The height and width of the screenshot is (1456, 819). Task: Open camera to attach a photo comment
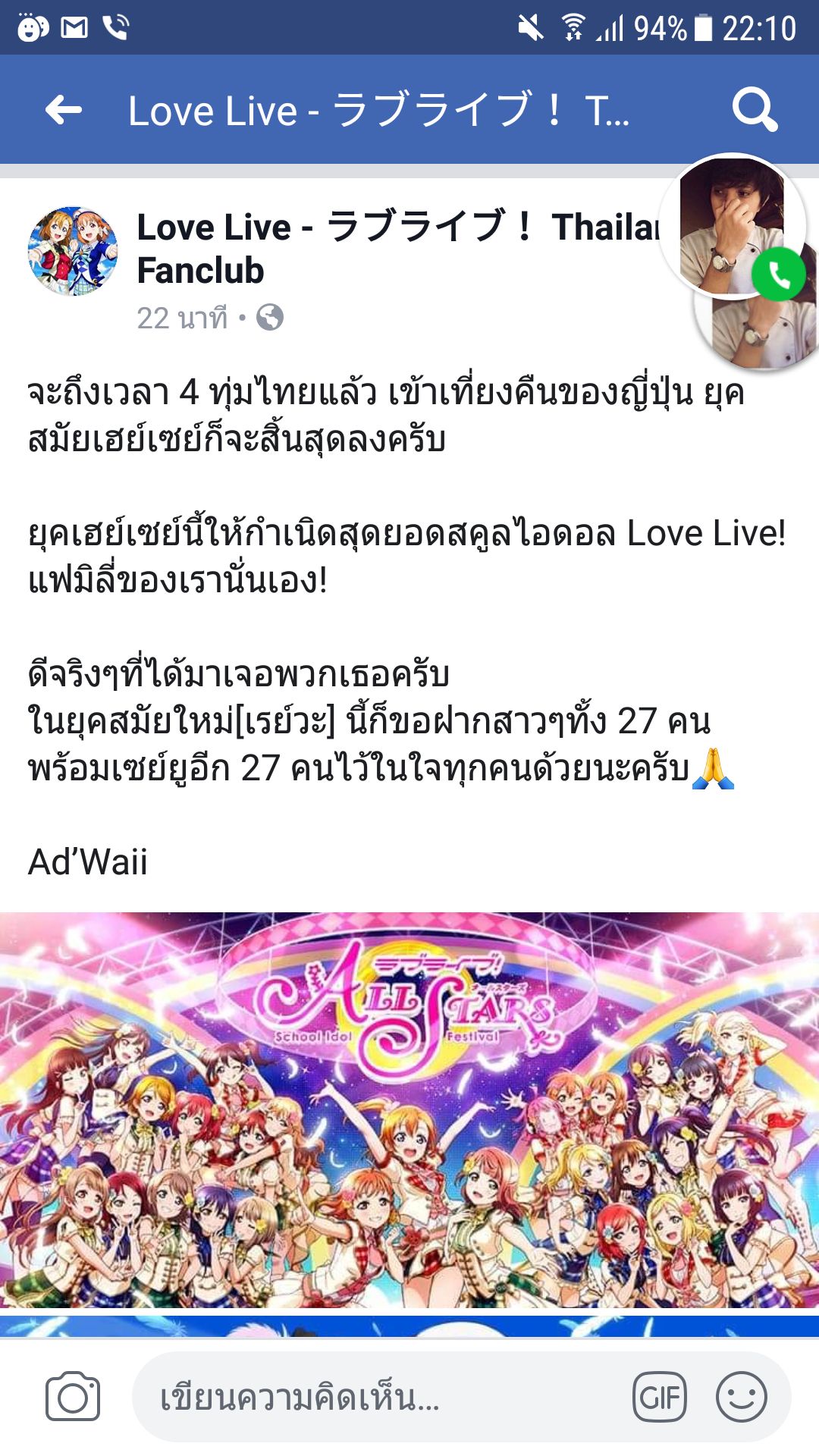(73, 1397)
